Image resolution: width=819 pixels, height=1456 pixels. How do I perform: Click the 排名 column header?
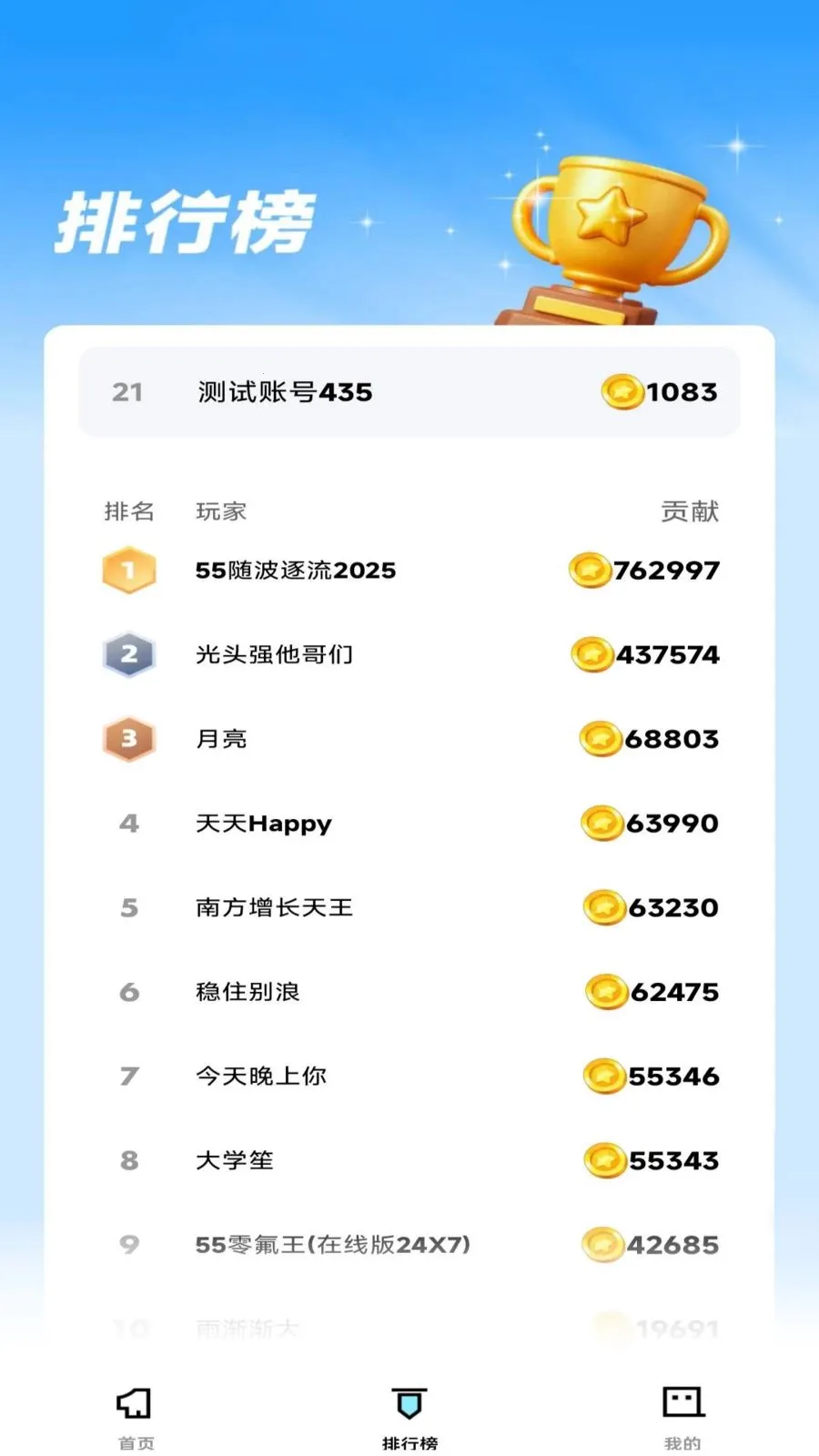tap(129, 511)
